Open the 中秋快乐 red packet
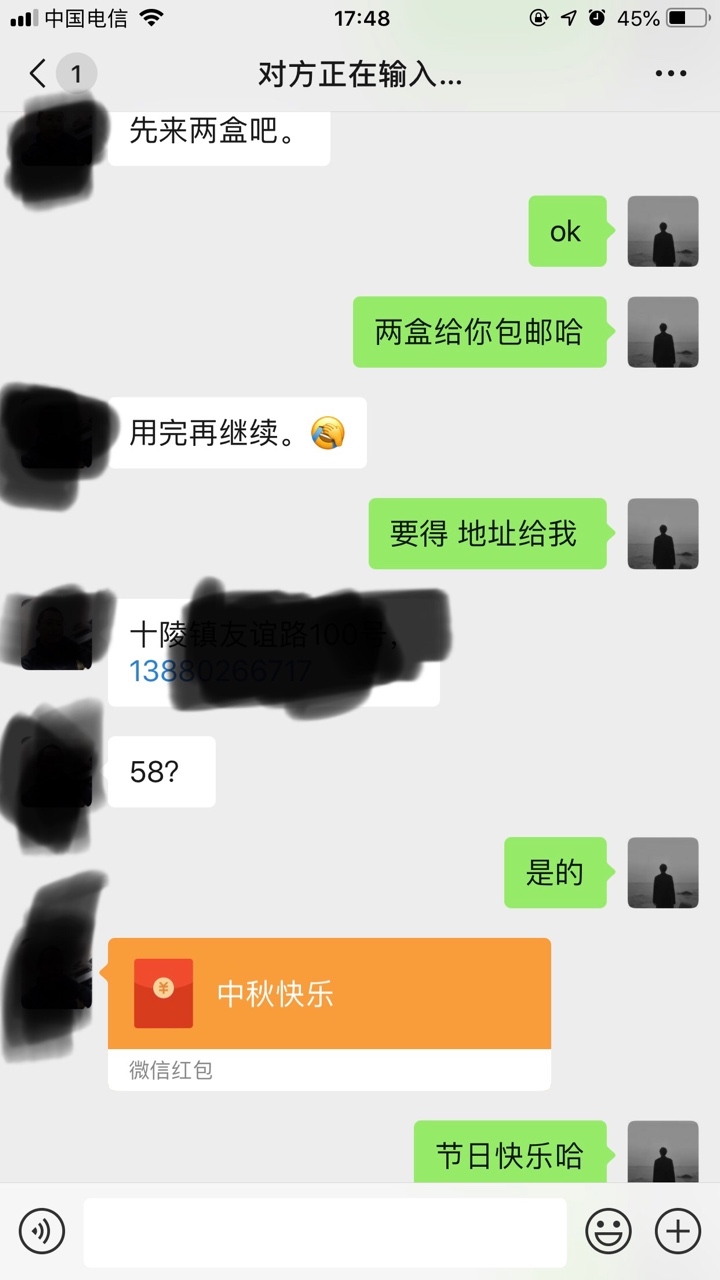Image resolution: width=720 pixels, height=1280 pixels. pos(329,1014)
